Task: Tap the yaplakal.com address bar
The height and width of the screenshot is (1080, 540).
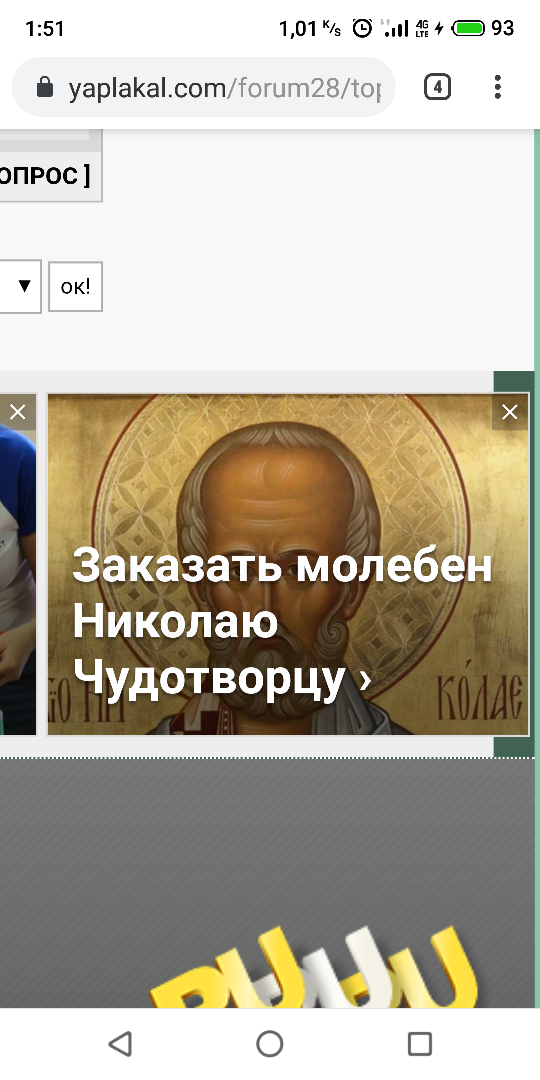Action: pyautogui.click(x=204, y=87)
